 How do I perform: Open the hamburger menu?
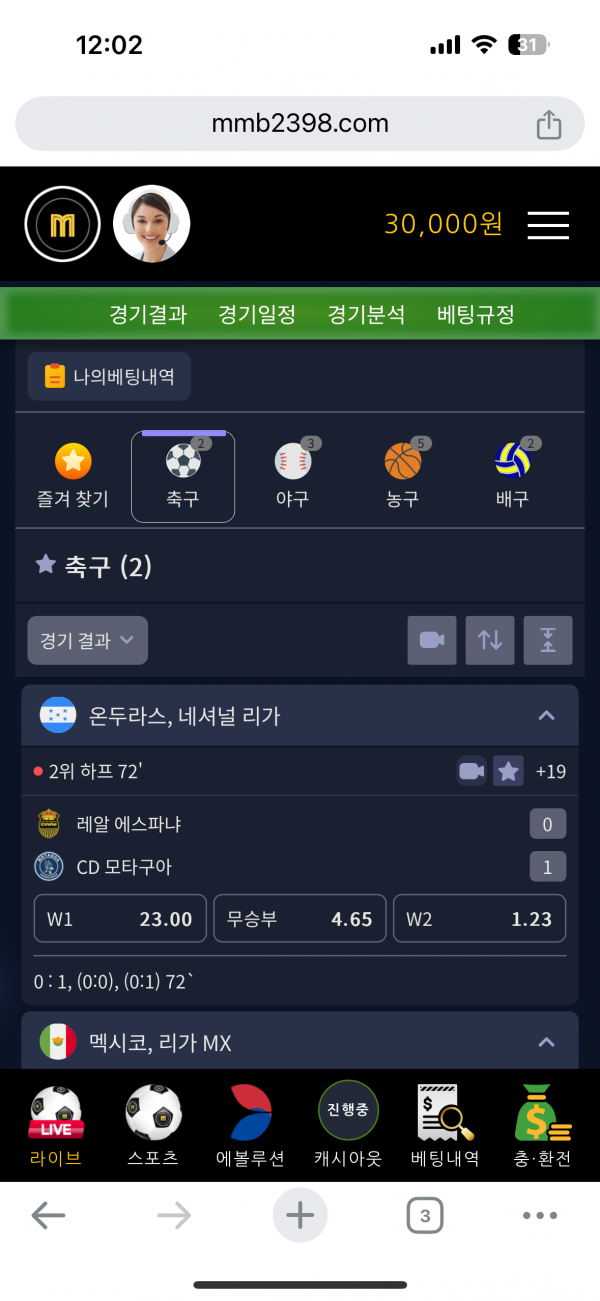(548, 225)
